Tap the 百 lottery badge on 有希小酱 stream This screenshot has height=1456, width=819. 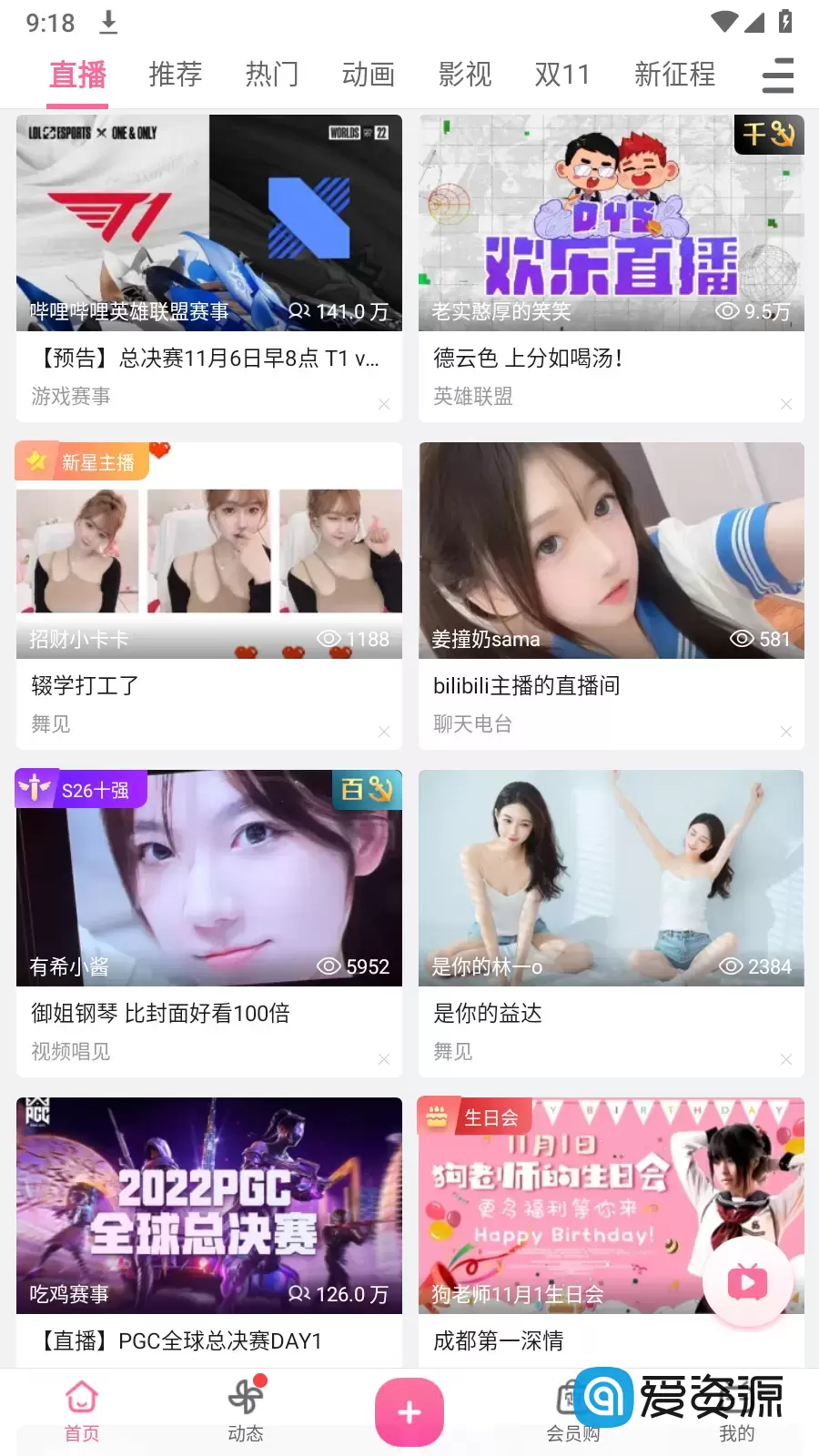click(367, 791)
